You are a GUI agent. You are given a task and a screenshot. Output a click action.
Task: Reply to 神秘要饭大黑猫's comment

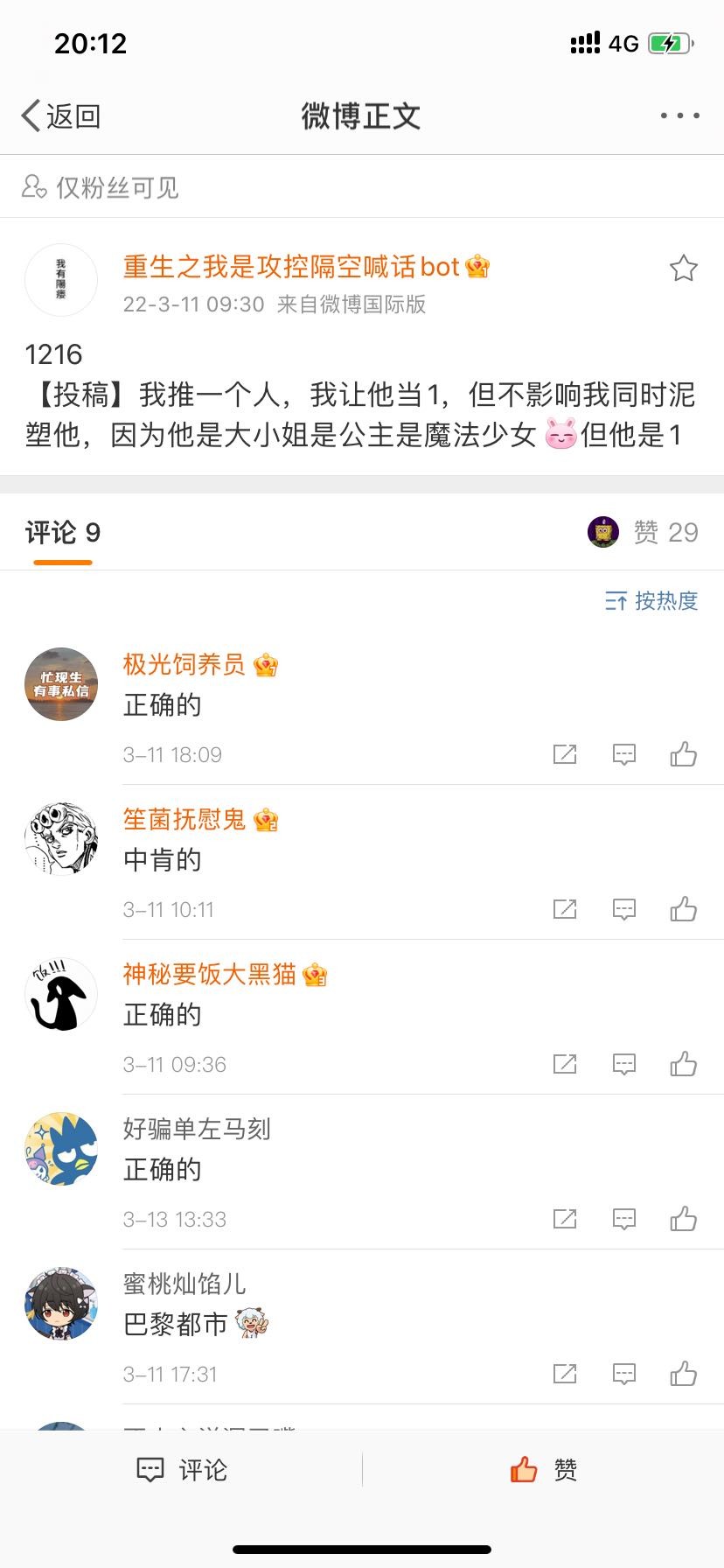coord(623,1064)
